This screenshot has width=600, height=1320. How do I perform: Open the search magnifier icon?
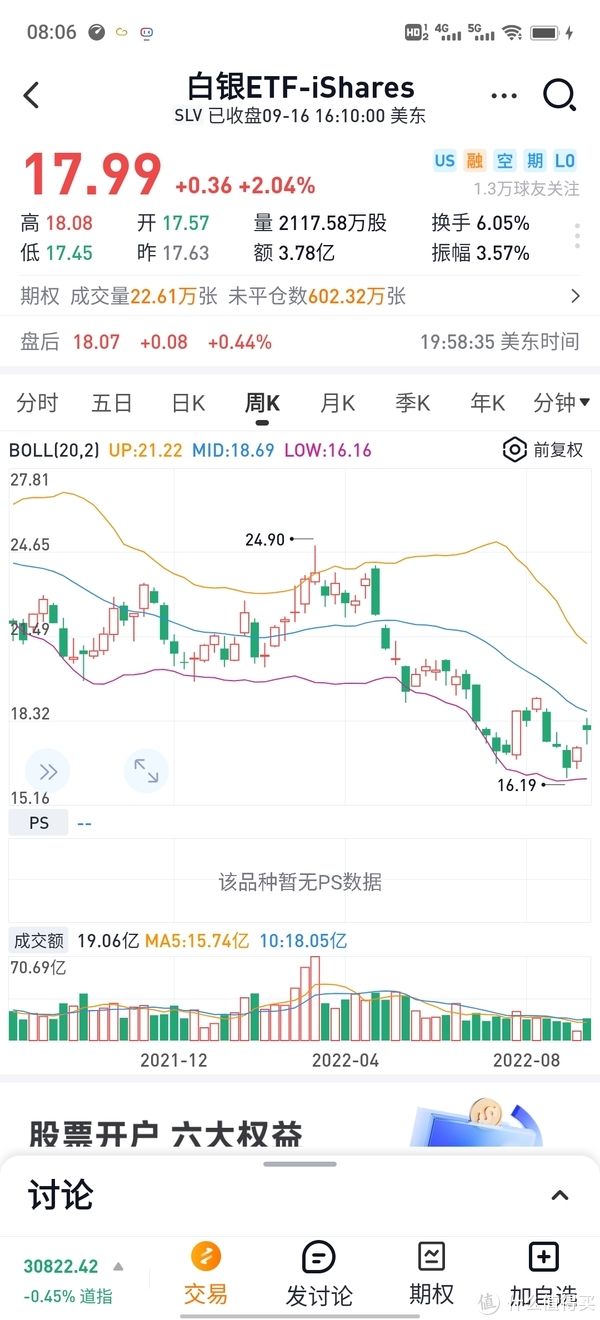[x=559, y=96]
